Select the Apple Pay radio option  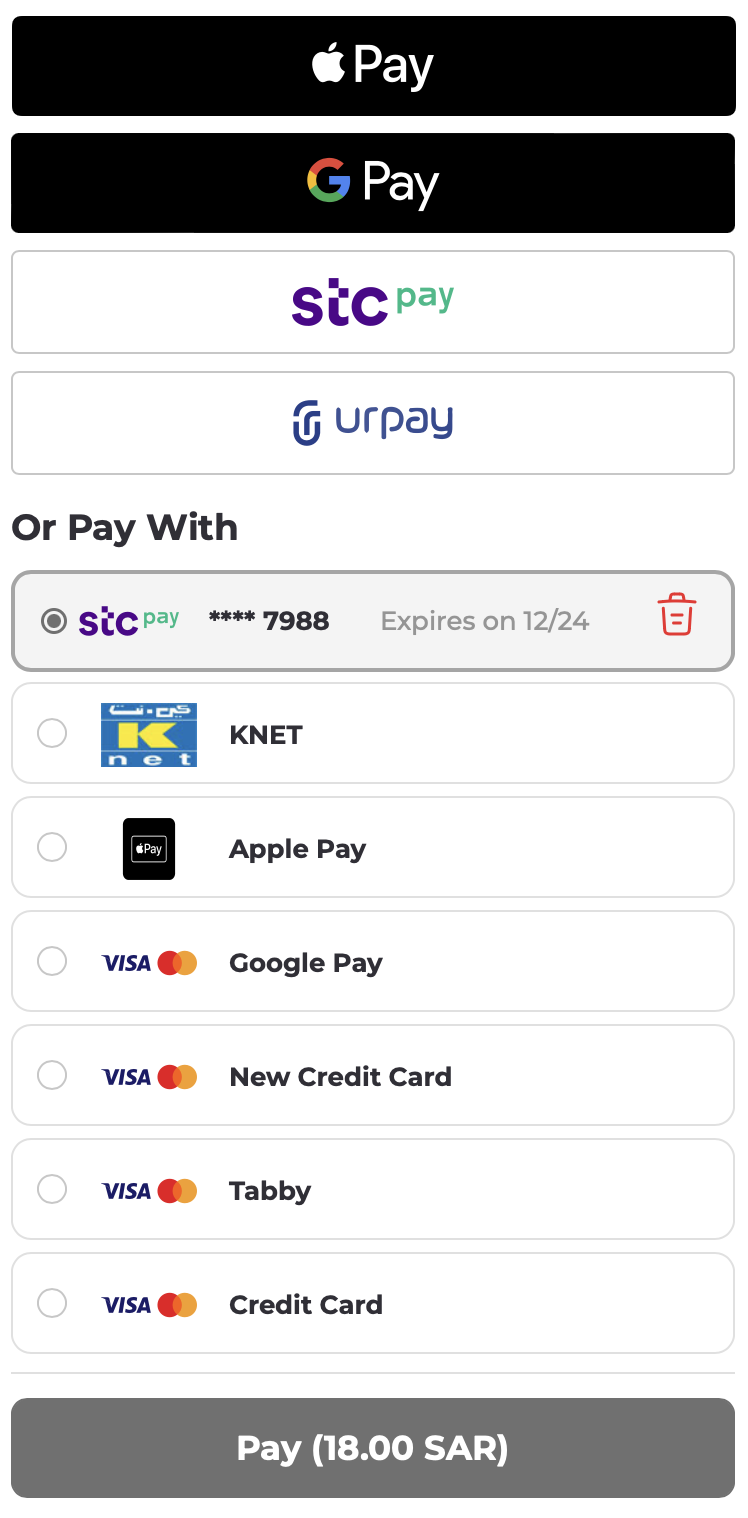click(52, 847)
